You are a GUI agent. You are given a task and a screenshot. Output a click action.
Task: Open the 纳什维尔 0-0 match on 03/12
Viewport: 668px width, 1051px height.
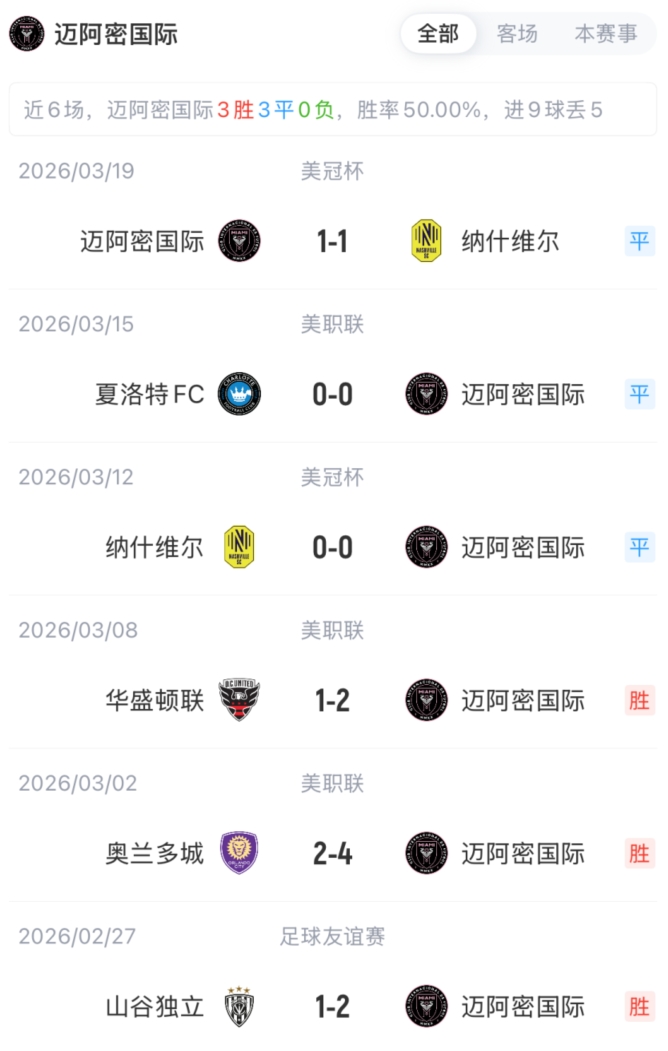[x=332, y=547]
